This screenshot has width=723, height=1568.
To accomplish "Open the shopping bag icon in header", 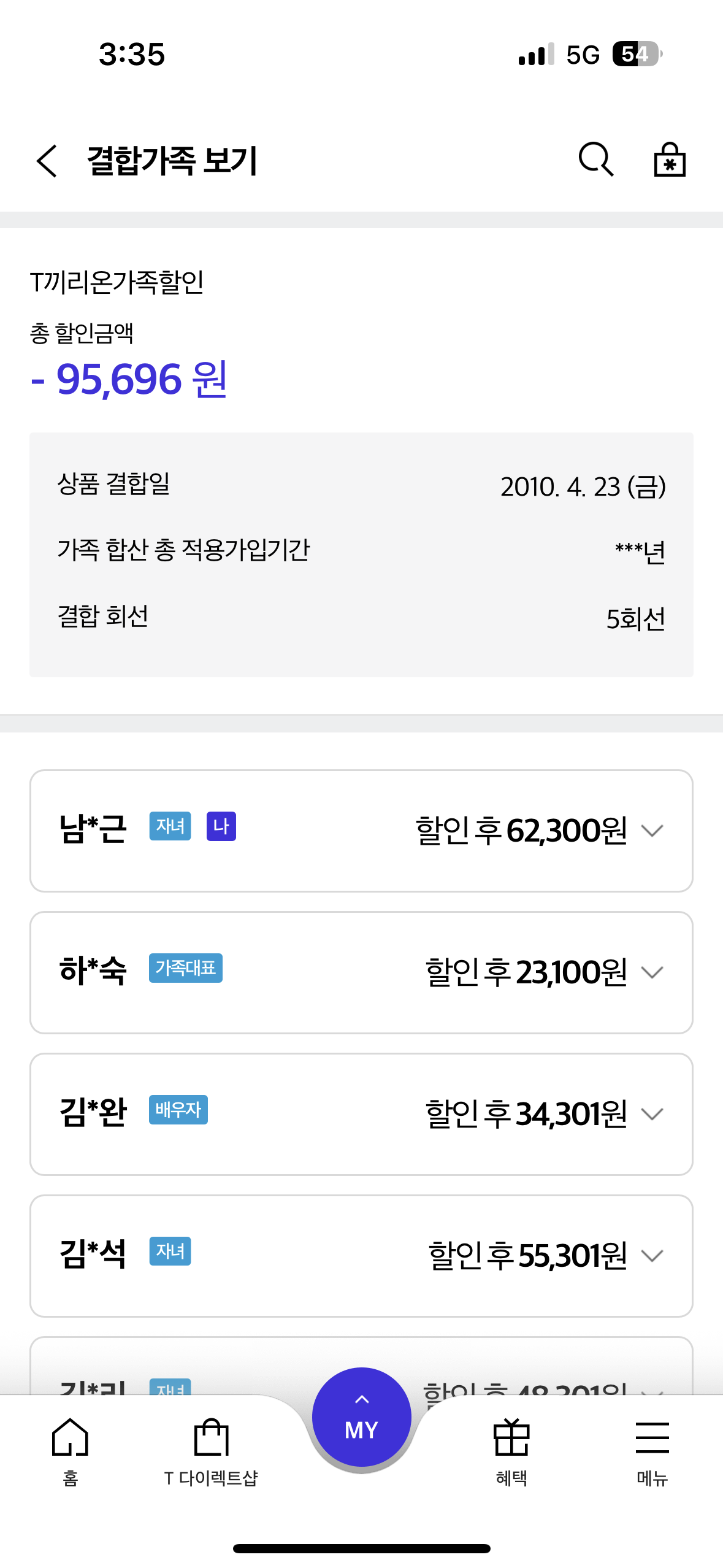I will click(x=669, y=160).
